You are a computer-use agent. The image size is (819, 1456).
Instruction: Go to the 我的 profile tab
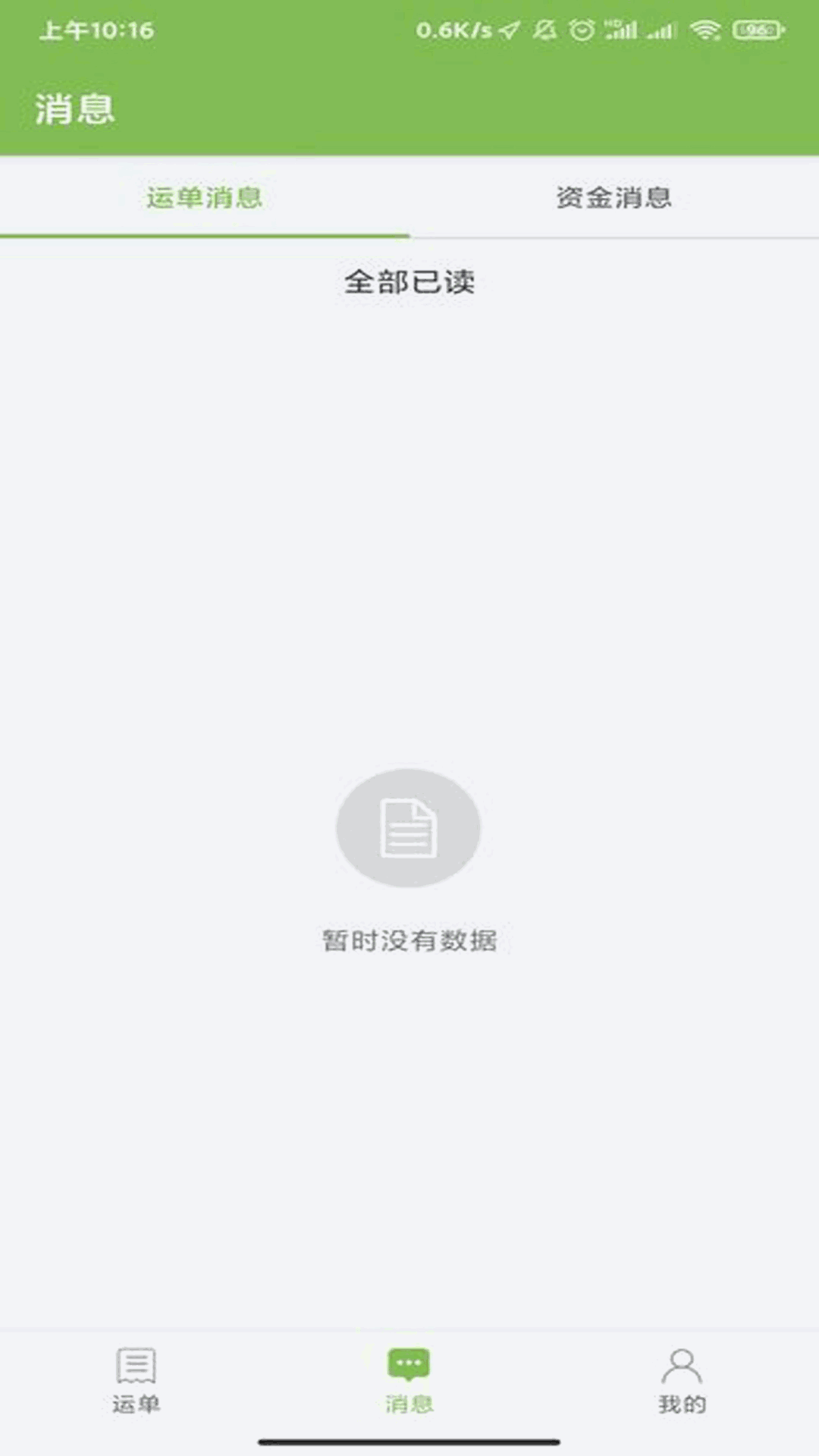coord(682,1380)
